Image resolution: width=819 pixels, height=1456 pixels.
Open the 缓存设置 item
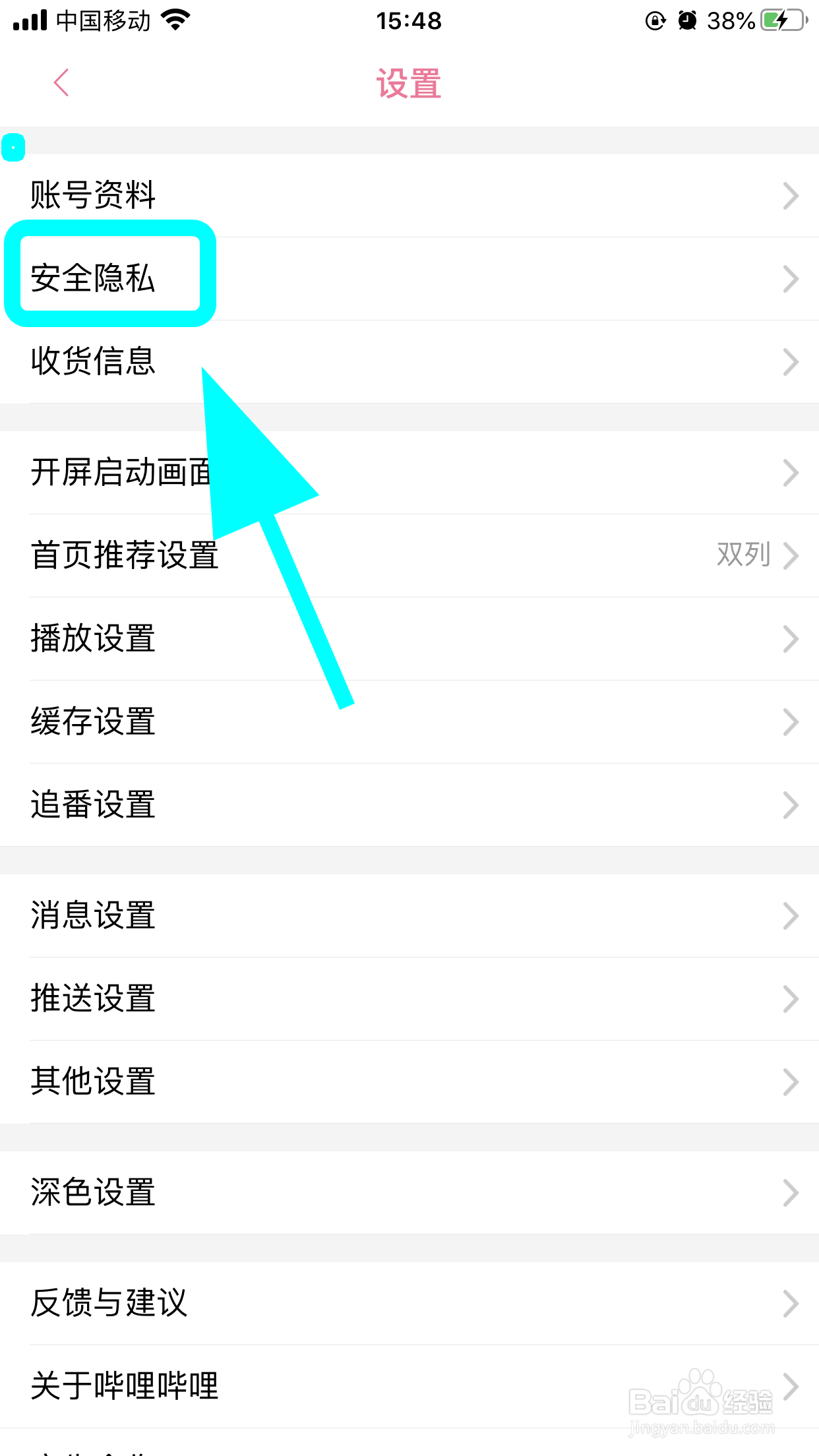pyautogui.click(x=92, y=721)
